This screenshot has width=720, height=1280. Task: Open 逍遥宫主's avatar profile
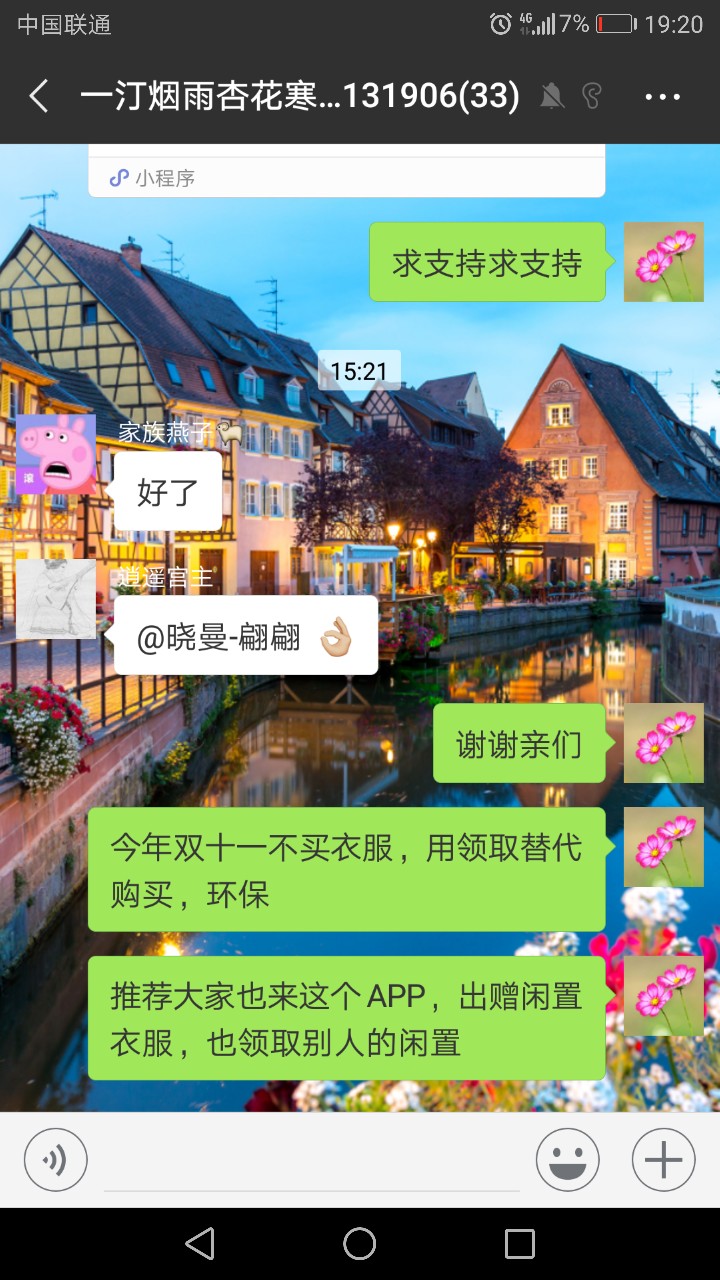[x=56, y=599]
